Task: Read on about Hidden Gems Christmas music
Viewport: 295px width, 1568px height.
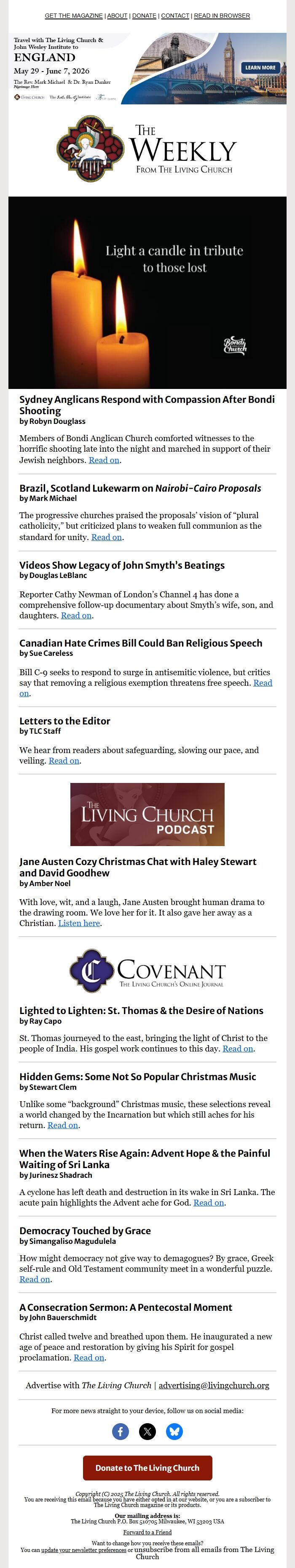Action: pos(63,1126)
